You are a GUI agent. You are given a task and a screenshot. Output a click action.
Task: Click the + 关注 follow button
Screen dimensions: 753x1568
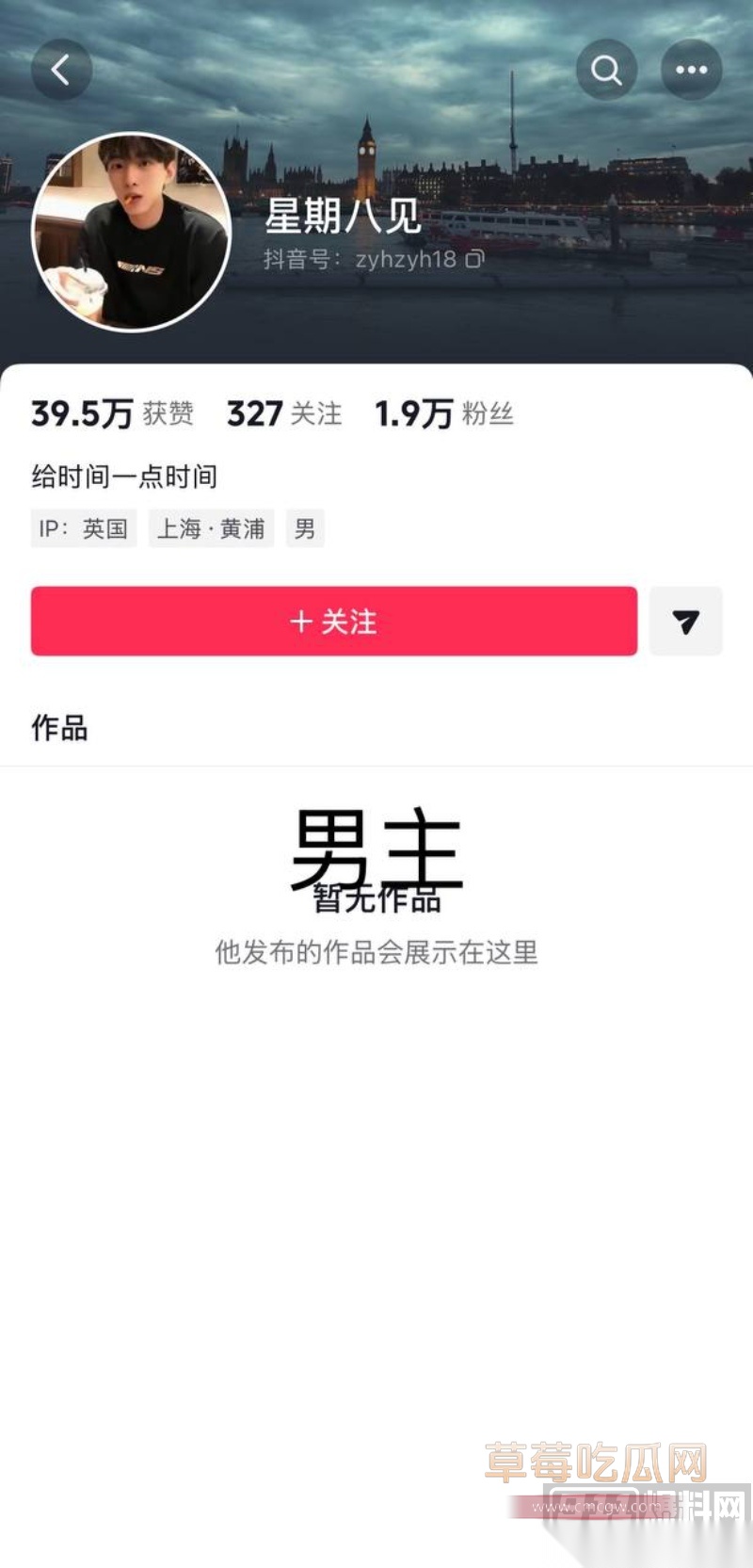(332, 622)
